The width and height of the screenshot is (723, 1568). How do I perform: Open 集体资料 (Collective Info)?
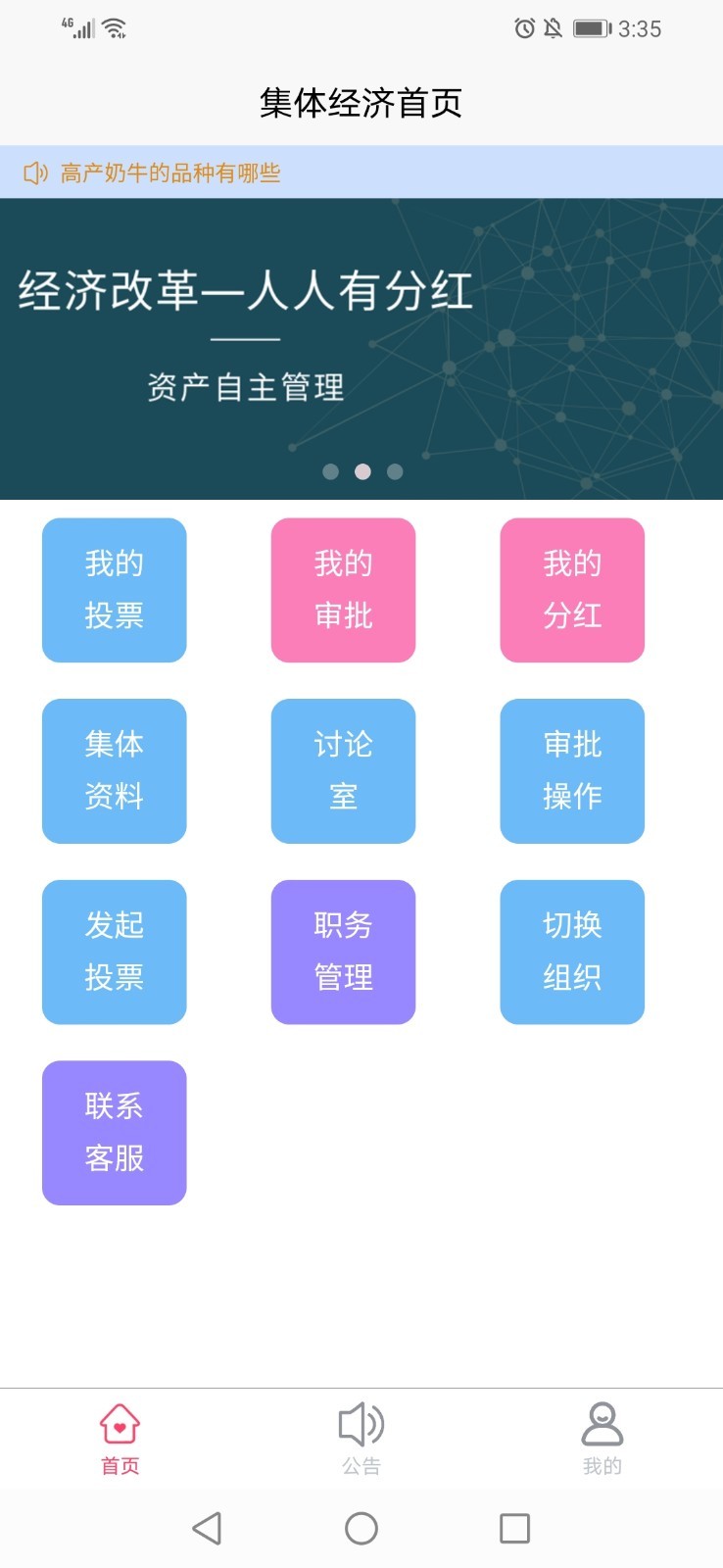click(x=114, y=770)
